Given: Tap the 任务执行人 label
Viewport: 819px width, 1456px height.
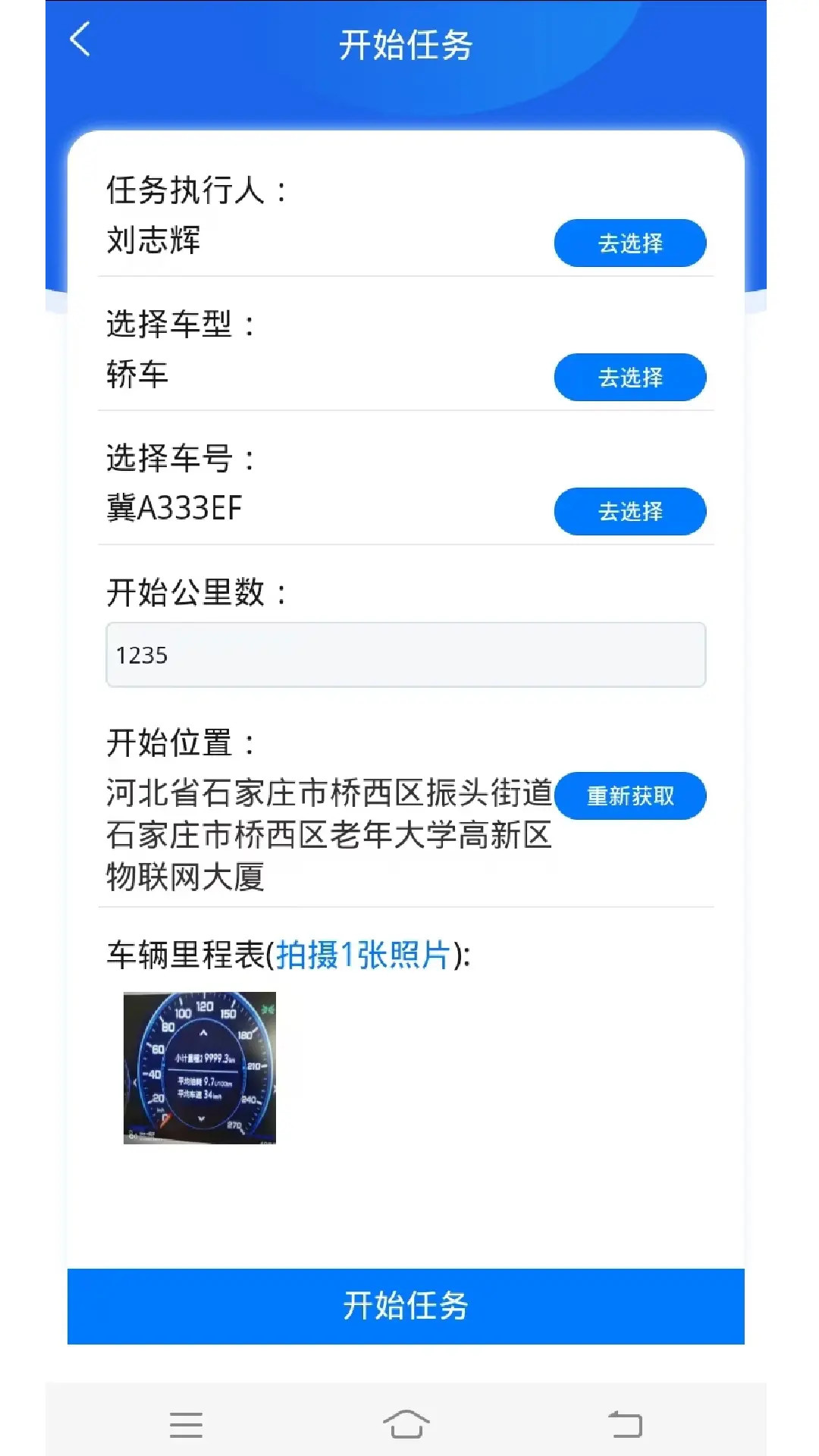Looking at the screenshot, I should (197, 190).
